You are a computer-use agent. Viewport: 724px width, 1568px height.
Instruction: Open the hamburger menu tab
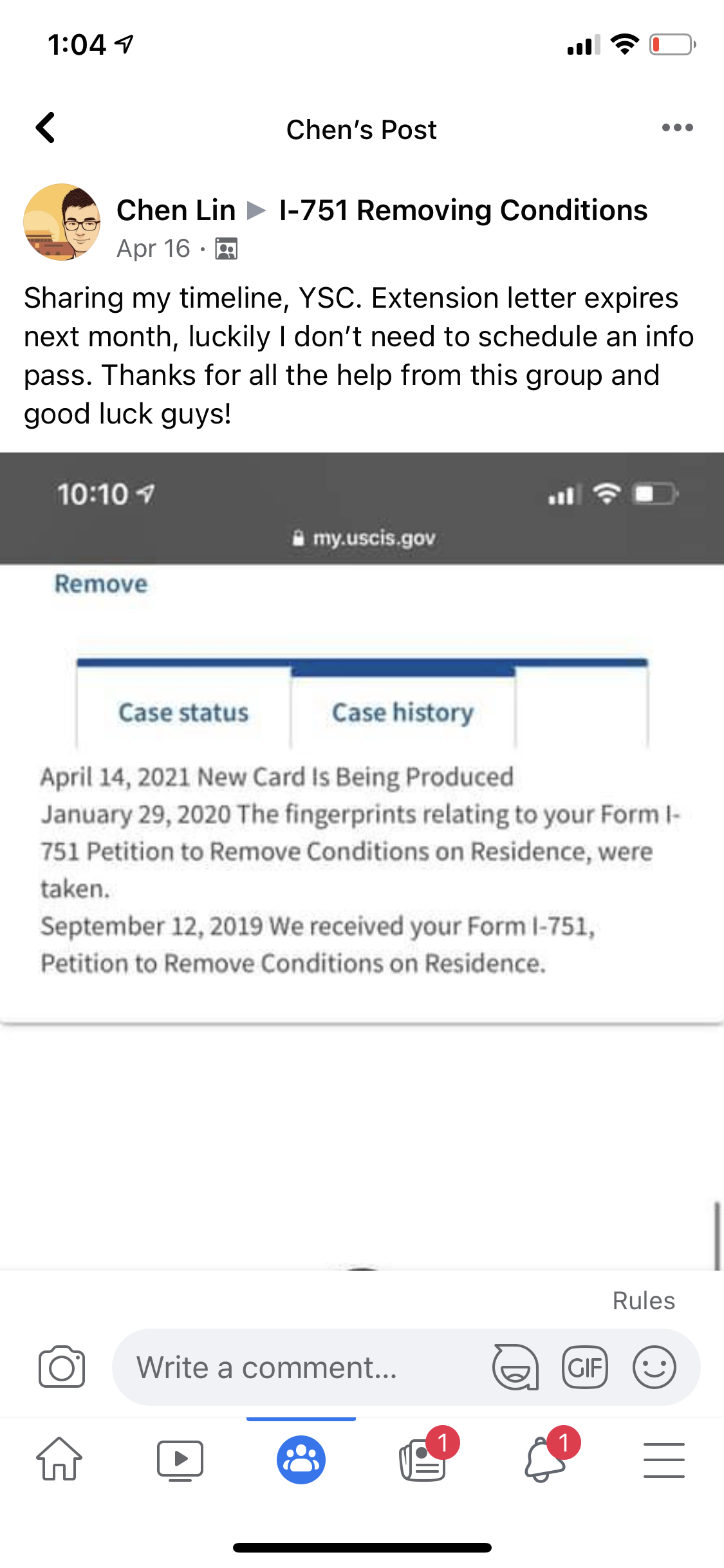(x=664, y=1460)
